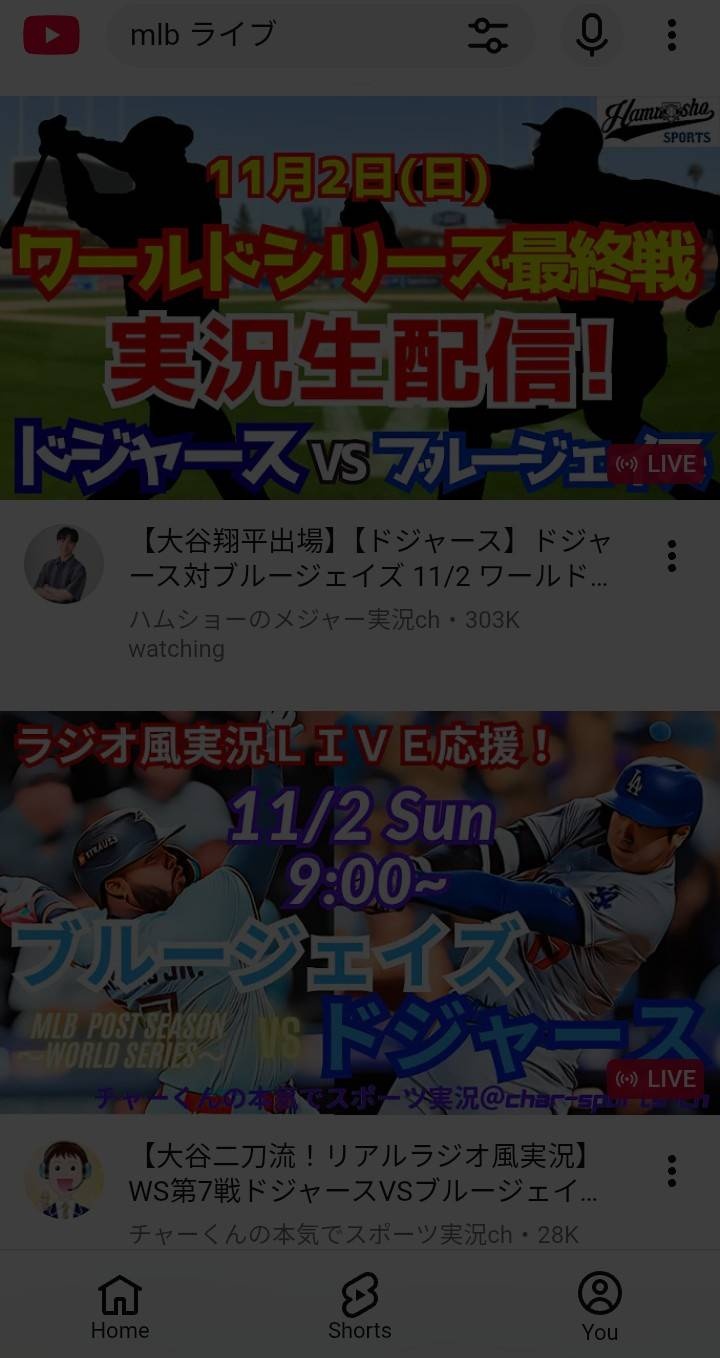
Task: Play the ワールドシリーズ最終戦 live stream thumbnail
Action: pos(360,298)
